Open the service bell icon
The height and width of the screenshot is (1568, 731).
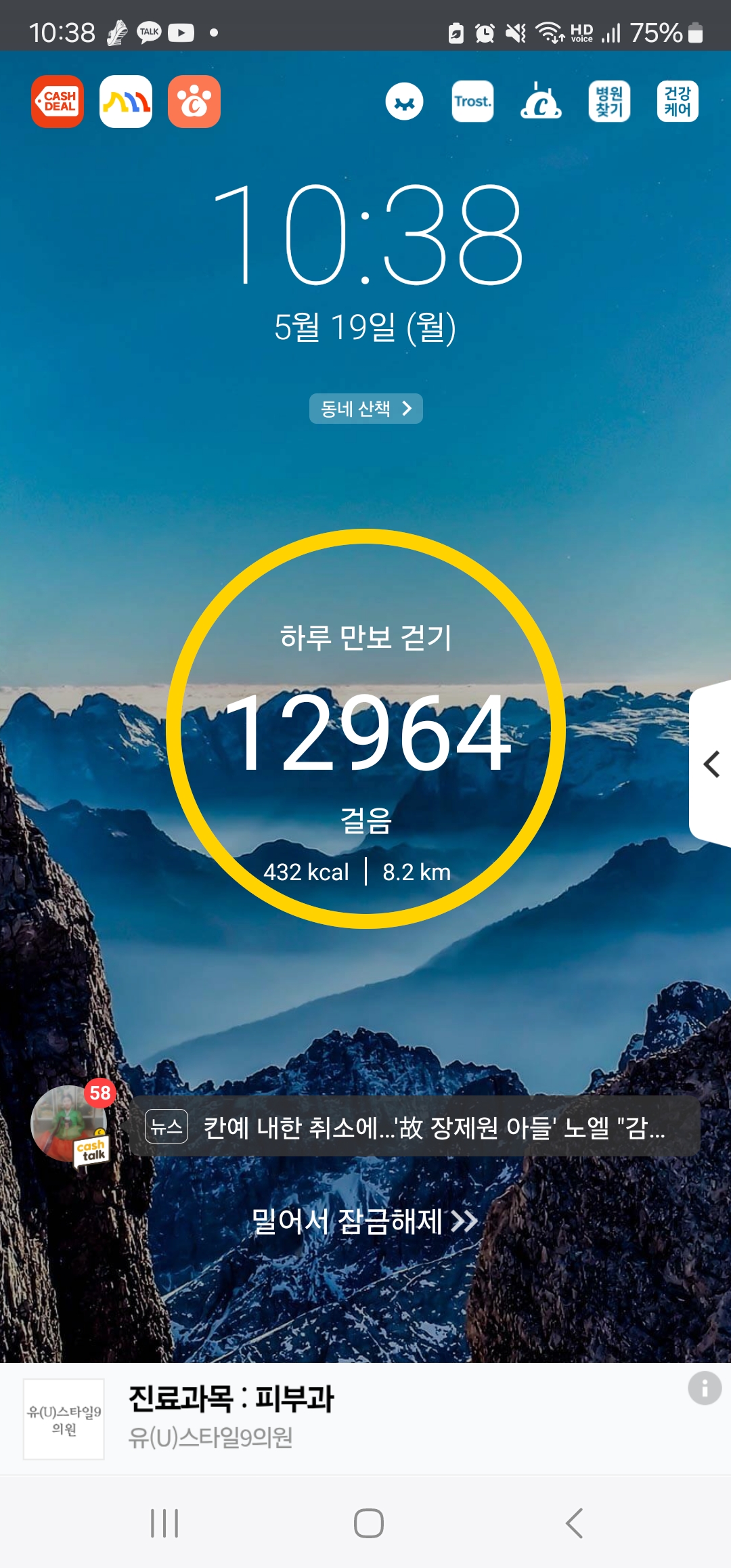[x=541, y=102]
